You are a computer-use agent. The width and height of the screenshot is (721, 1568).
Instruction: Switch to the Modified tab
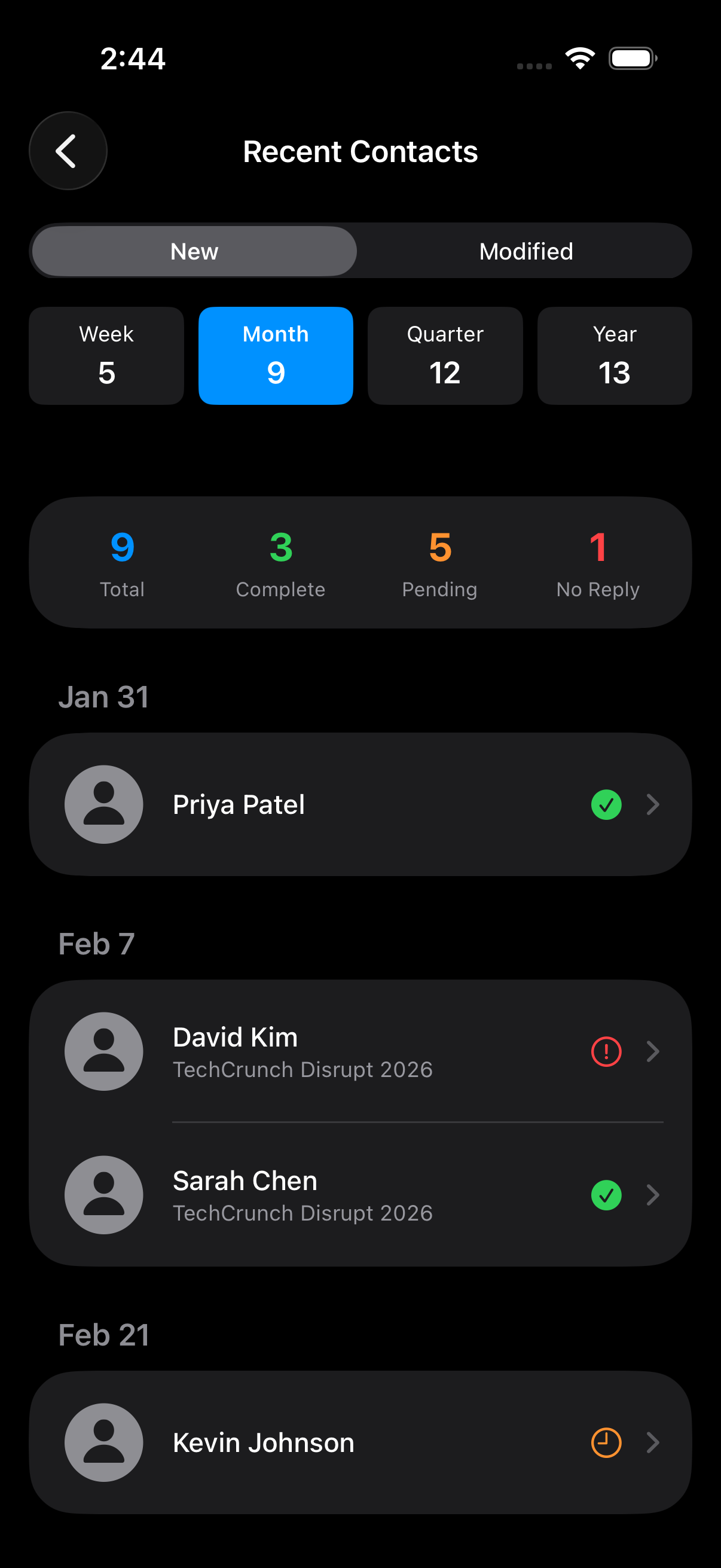coord(526,250)
